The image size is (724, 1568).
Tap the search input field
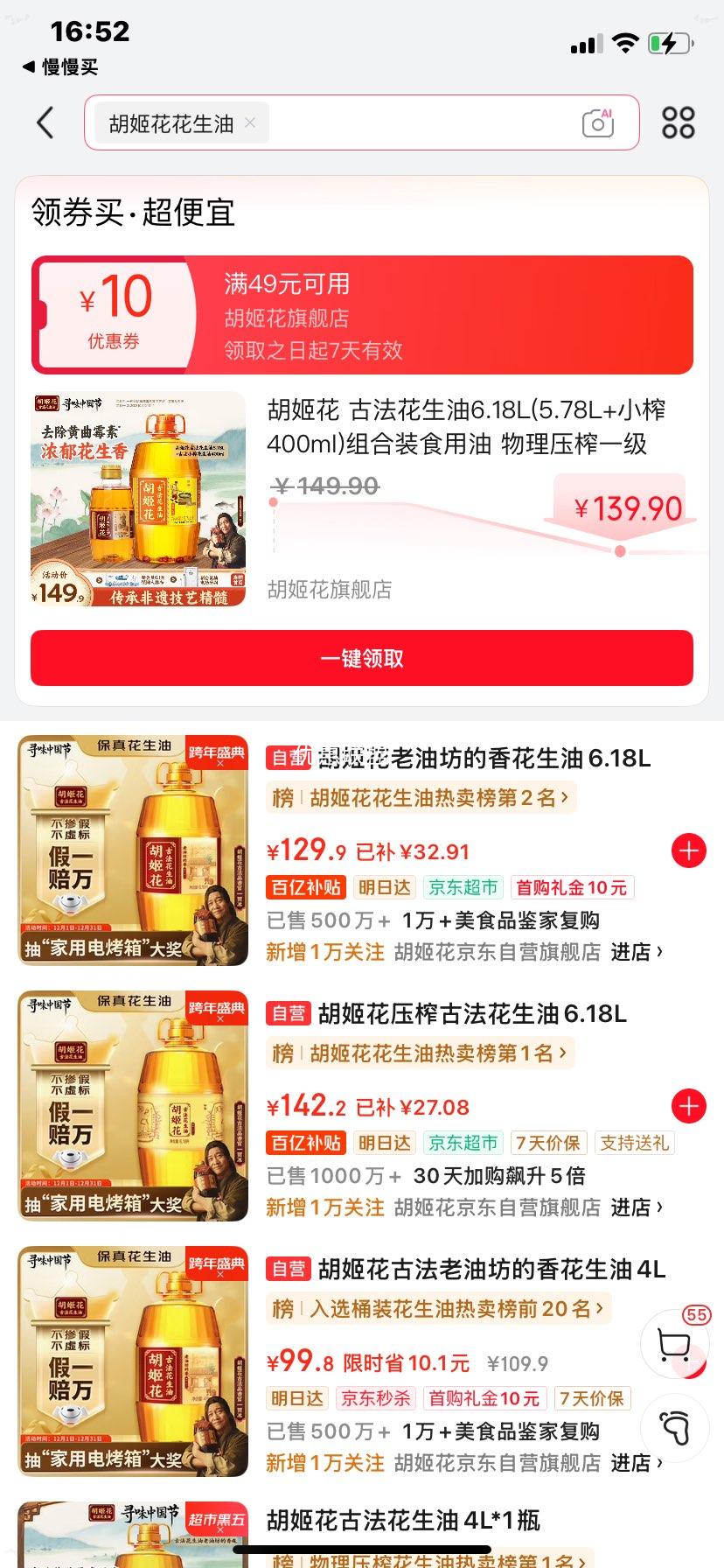(x=420, y=123)
